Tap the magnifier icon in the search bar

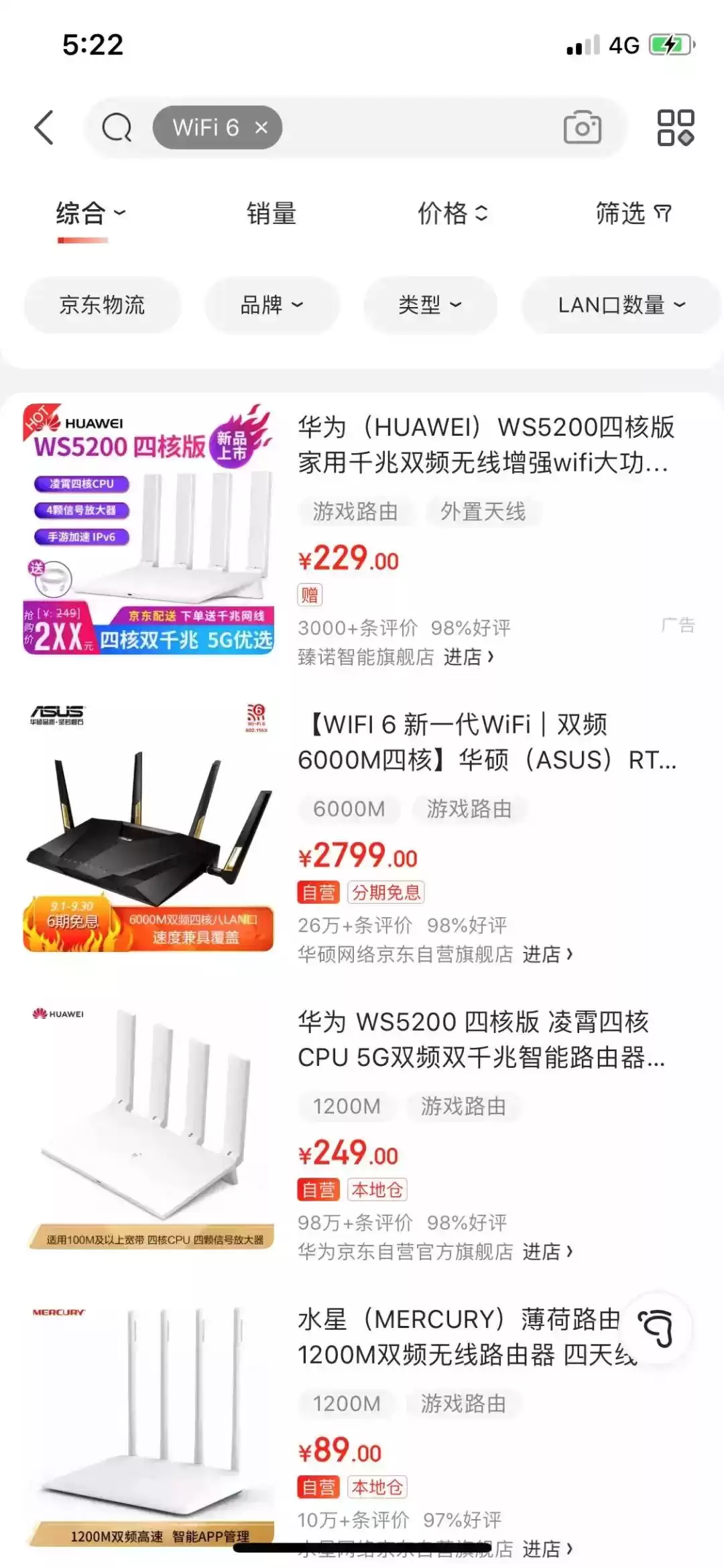[x=117, y=127]
